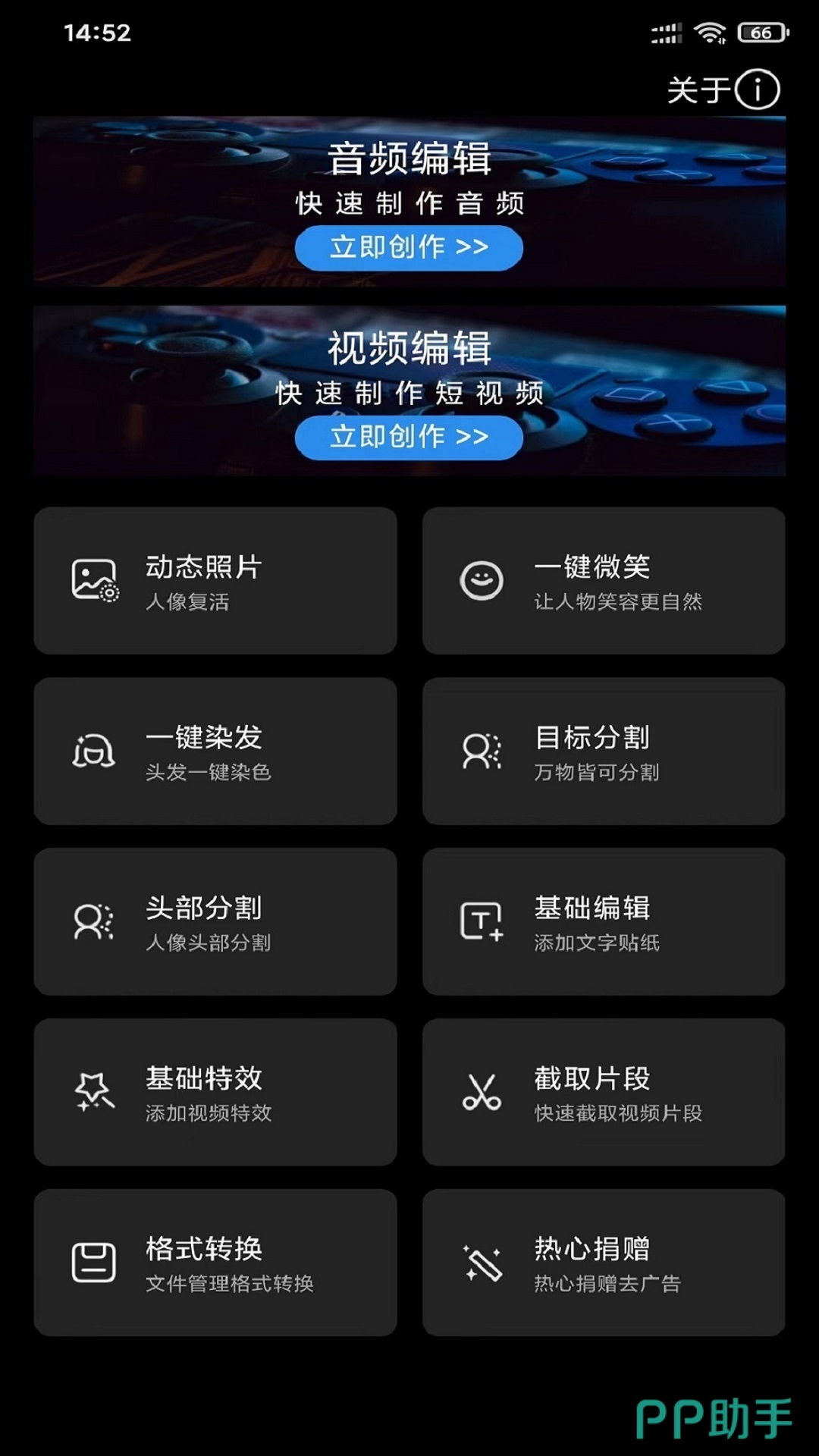This screenshot has width=819, height=1456.
Task: Select 截取片段 clip trimming
Action: click(x=604, y=1093)
